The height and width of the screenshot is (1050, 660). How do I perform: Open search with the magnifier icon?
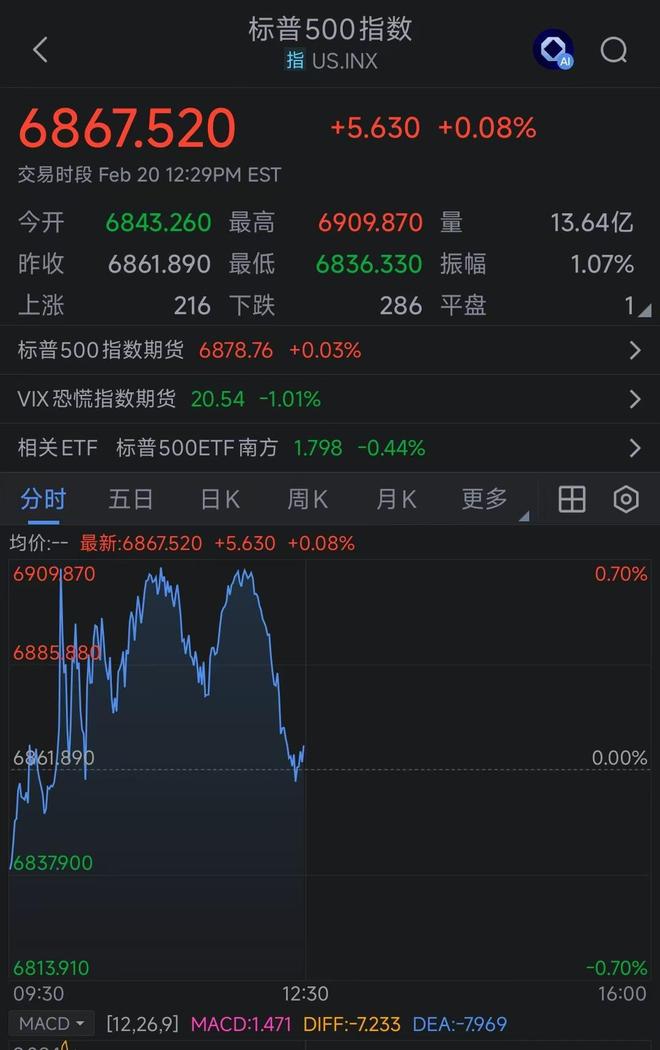point(613,50)
